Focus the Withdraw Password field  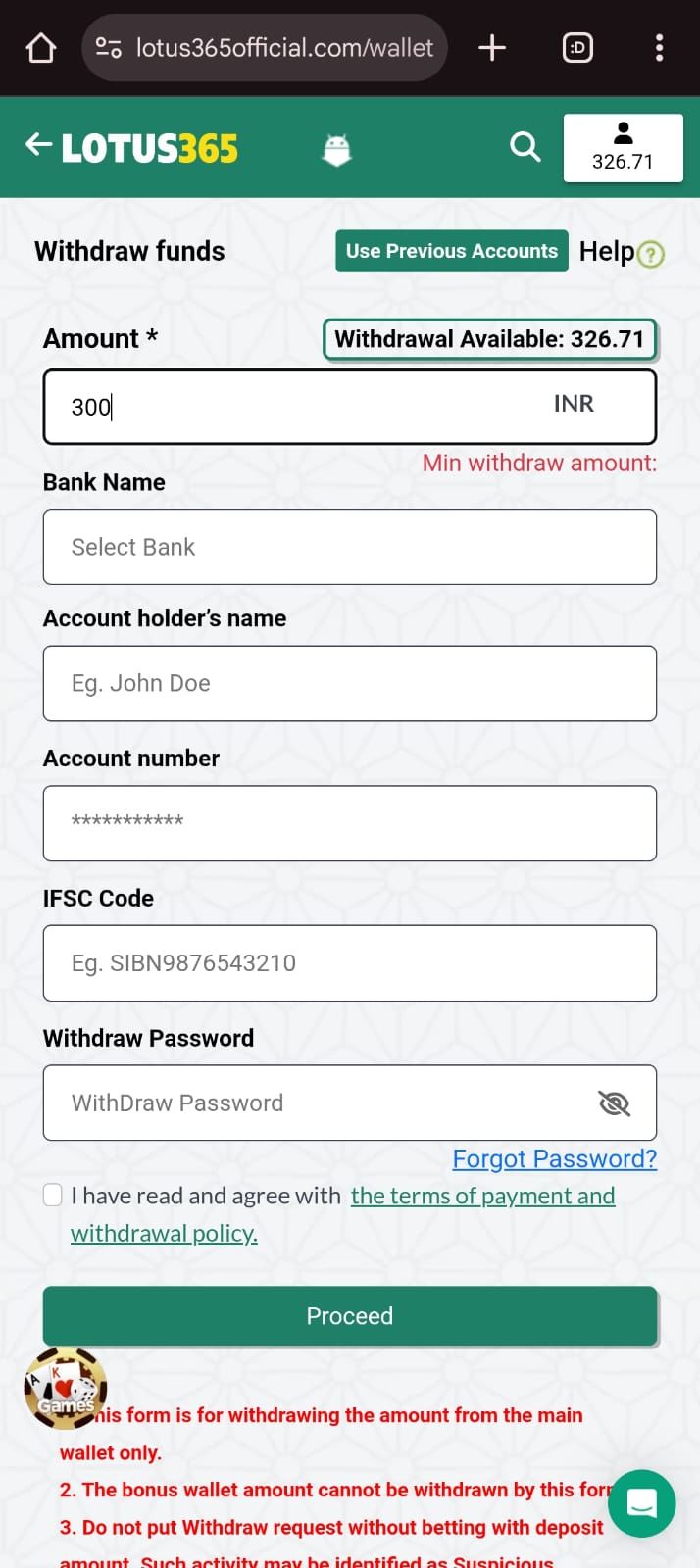[x=314, y=1103]
